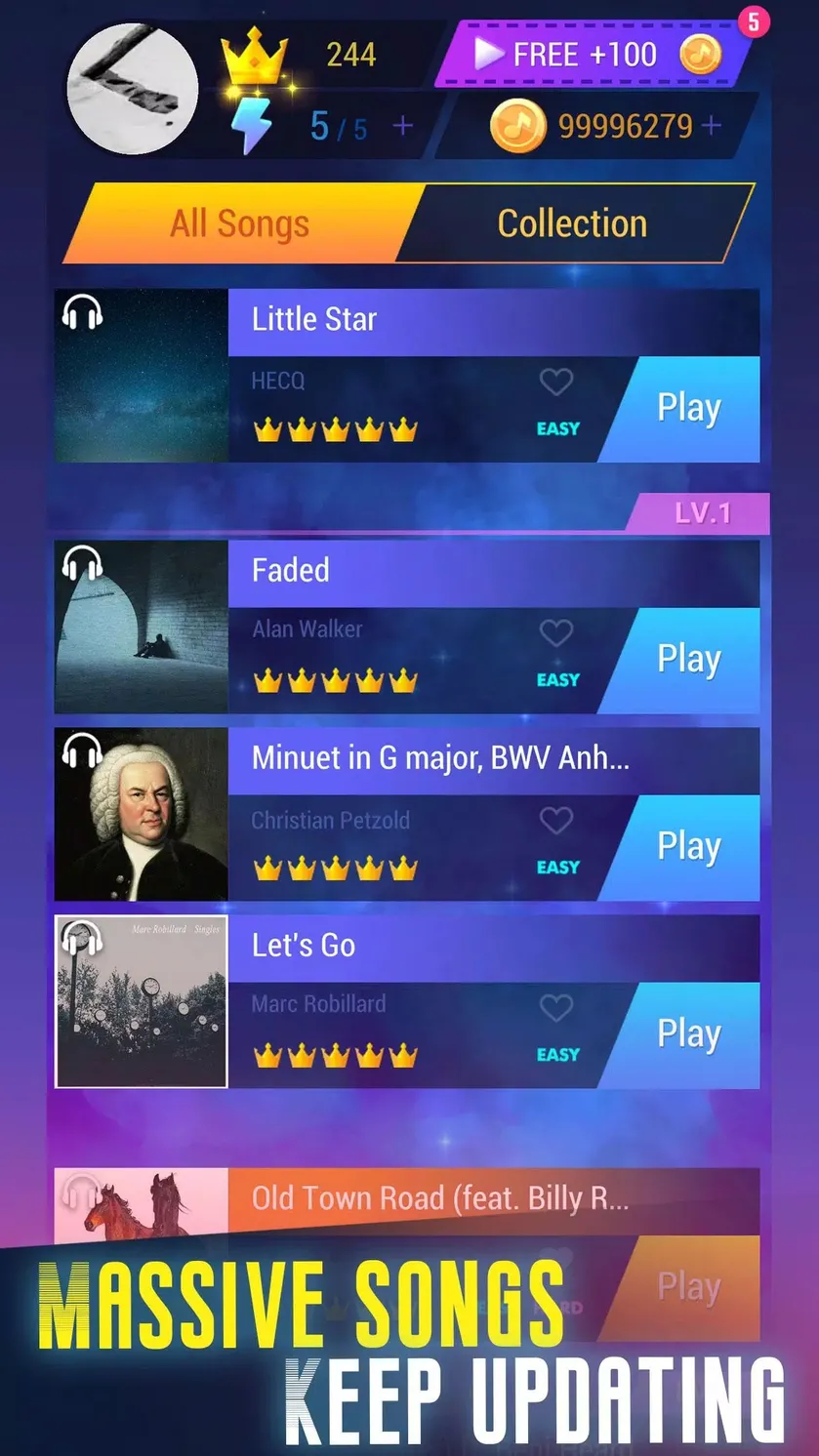The width and height of the screenshot is (819, 1456).
Task: Favorite Faded with the heart icon
Action: [x=556, y=633]
